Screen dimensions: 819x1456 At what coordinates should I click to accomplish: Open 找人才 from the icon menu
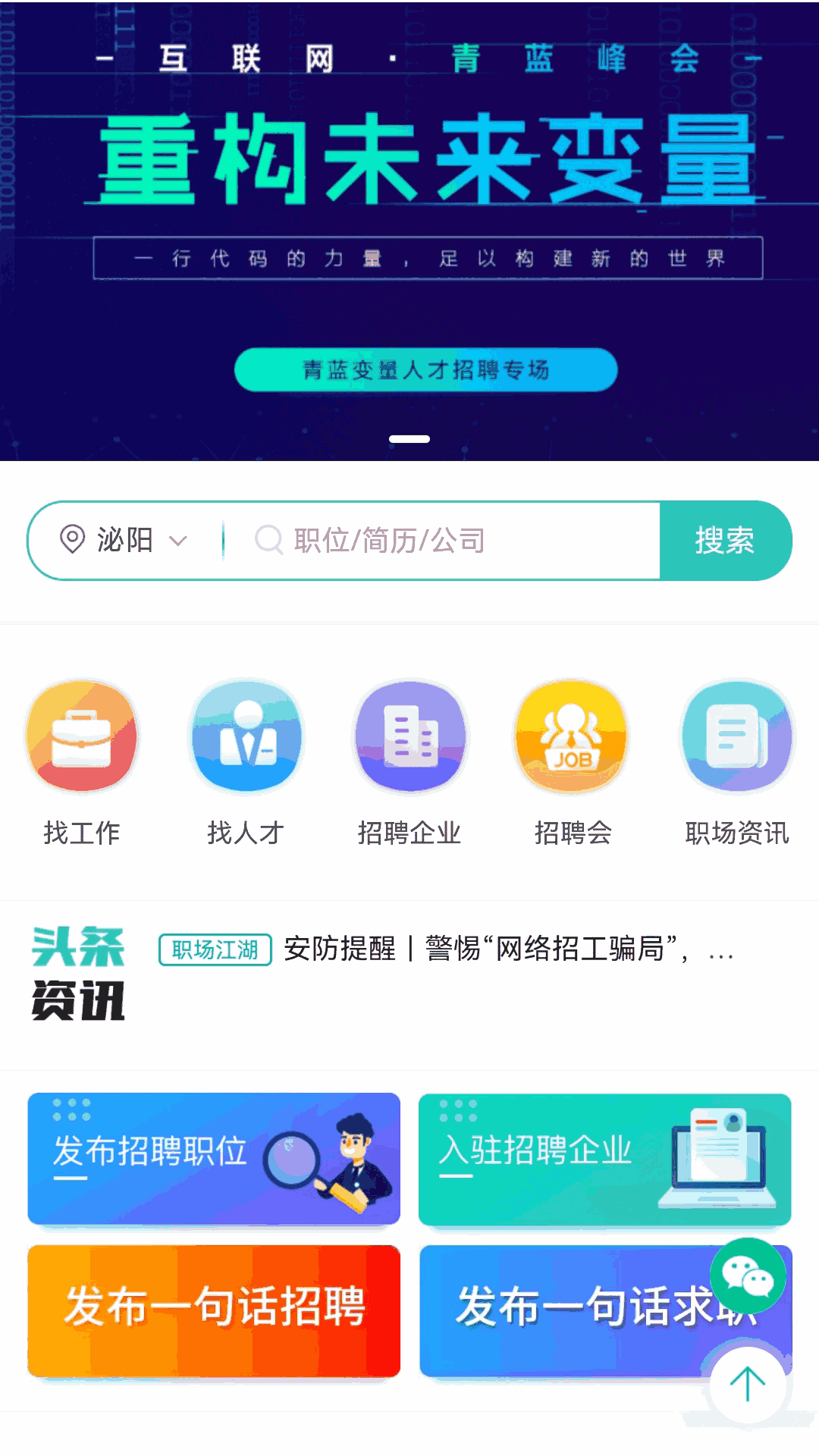coord(245,736)
